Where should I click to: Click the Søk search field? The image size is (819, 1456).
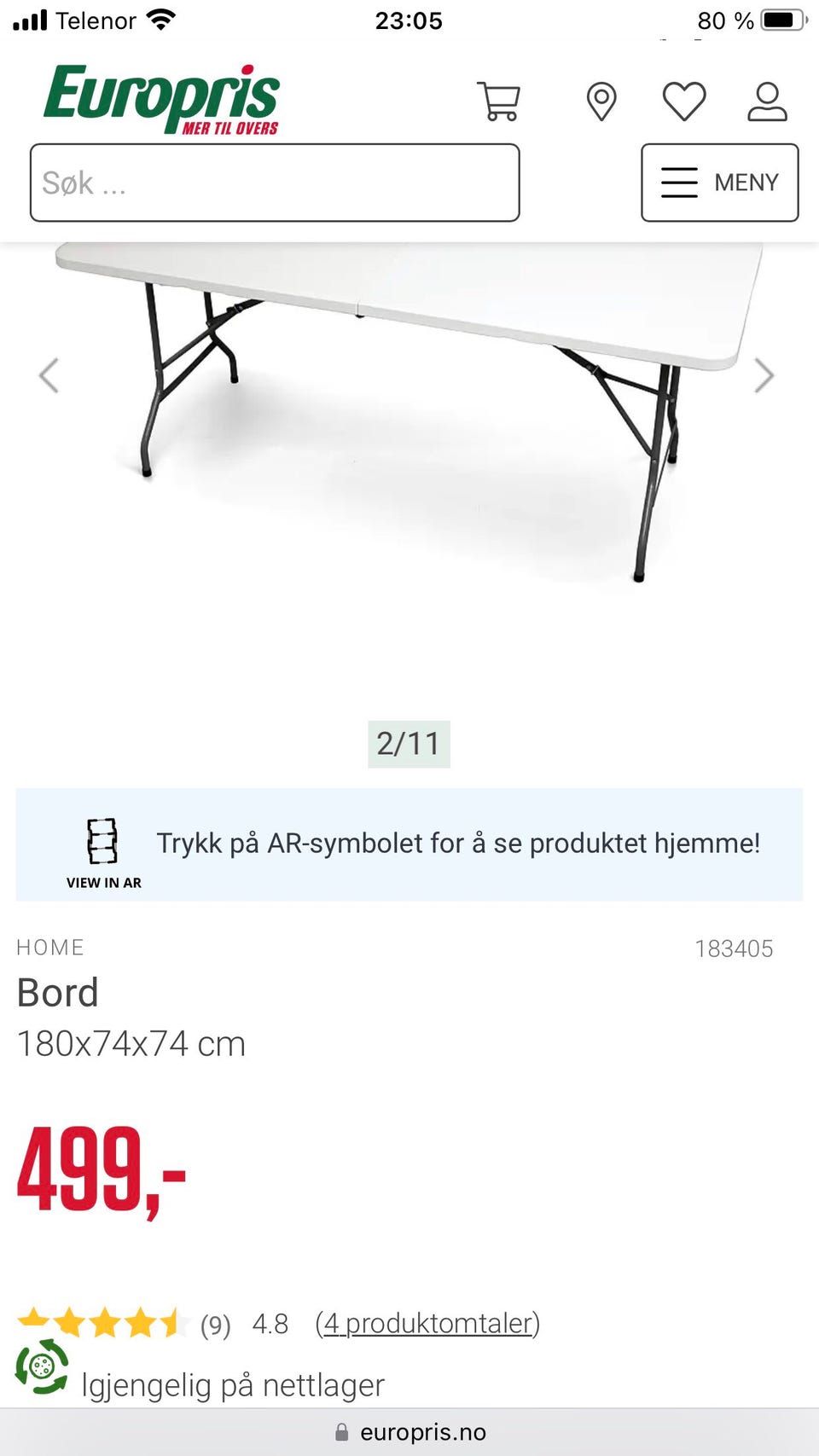point(275,183)
